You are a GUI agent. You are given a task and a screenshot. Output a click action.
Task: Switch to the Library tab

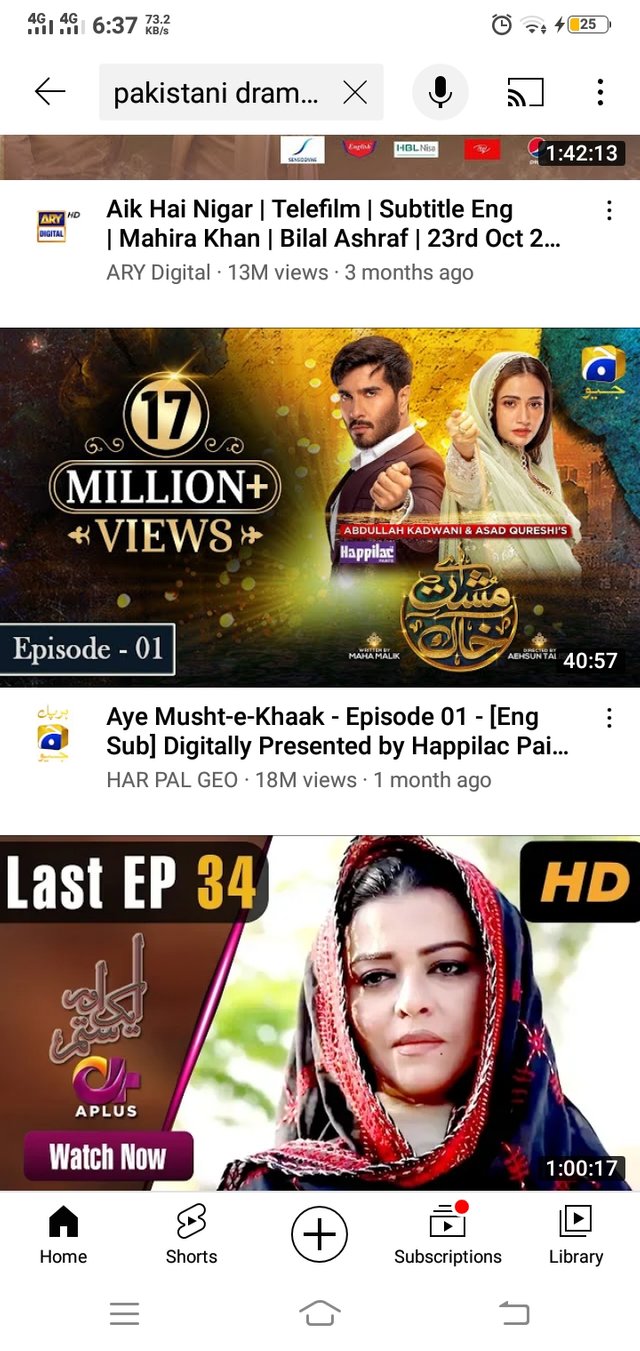575,1235
